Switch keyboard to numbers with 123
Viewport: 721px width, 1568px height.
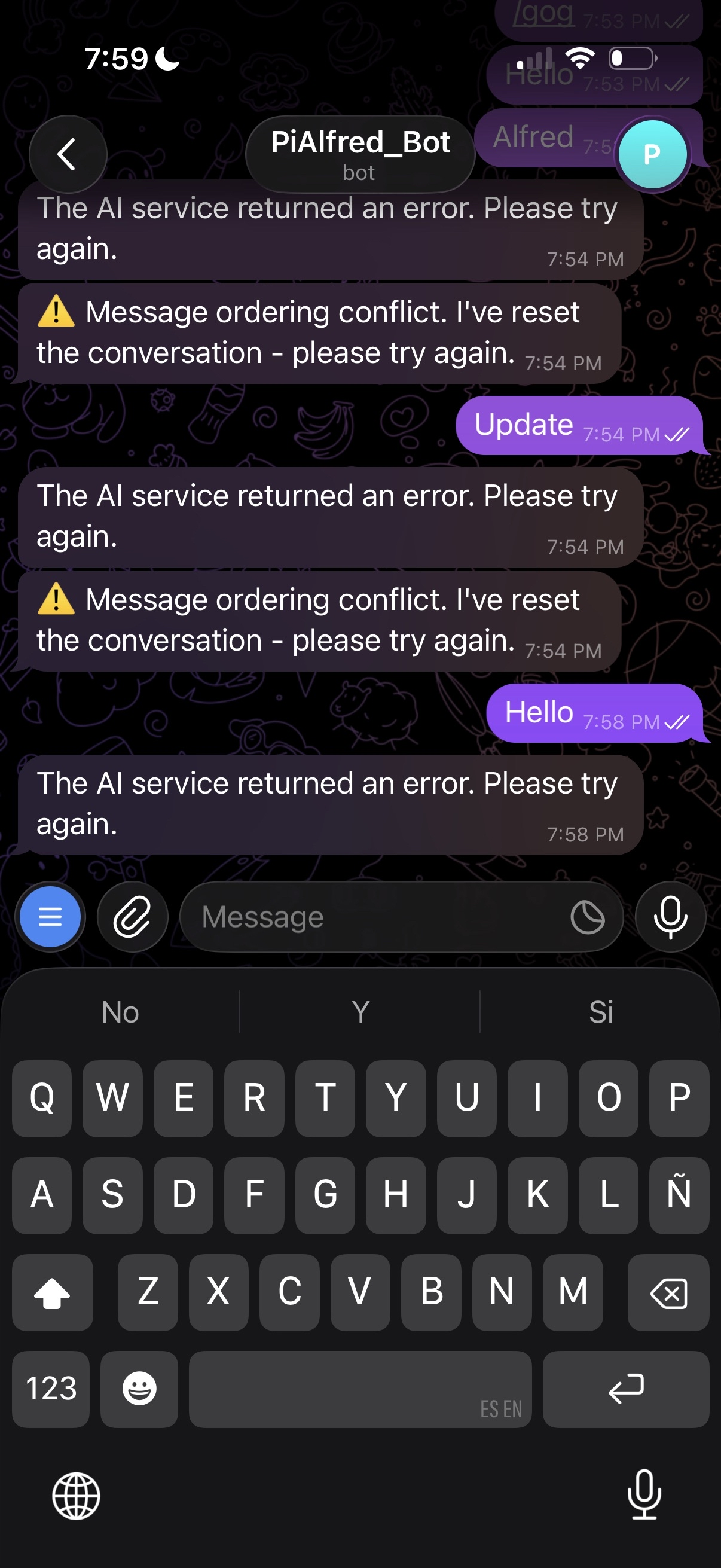[51, 1389]
